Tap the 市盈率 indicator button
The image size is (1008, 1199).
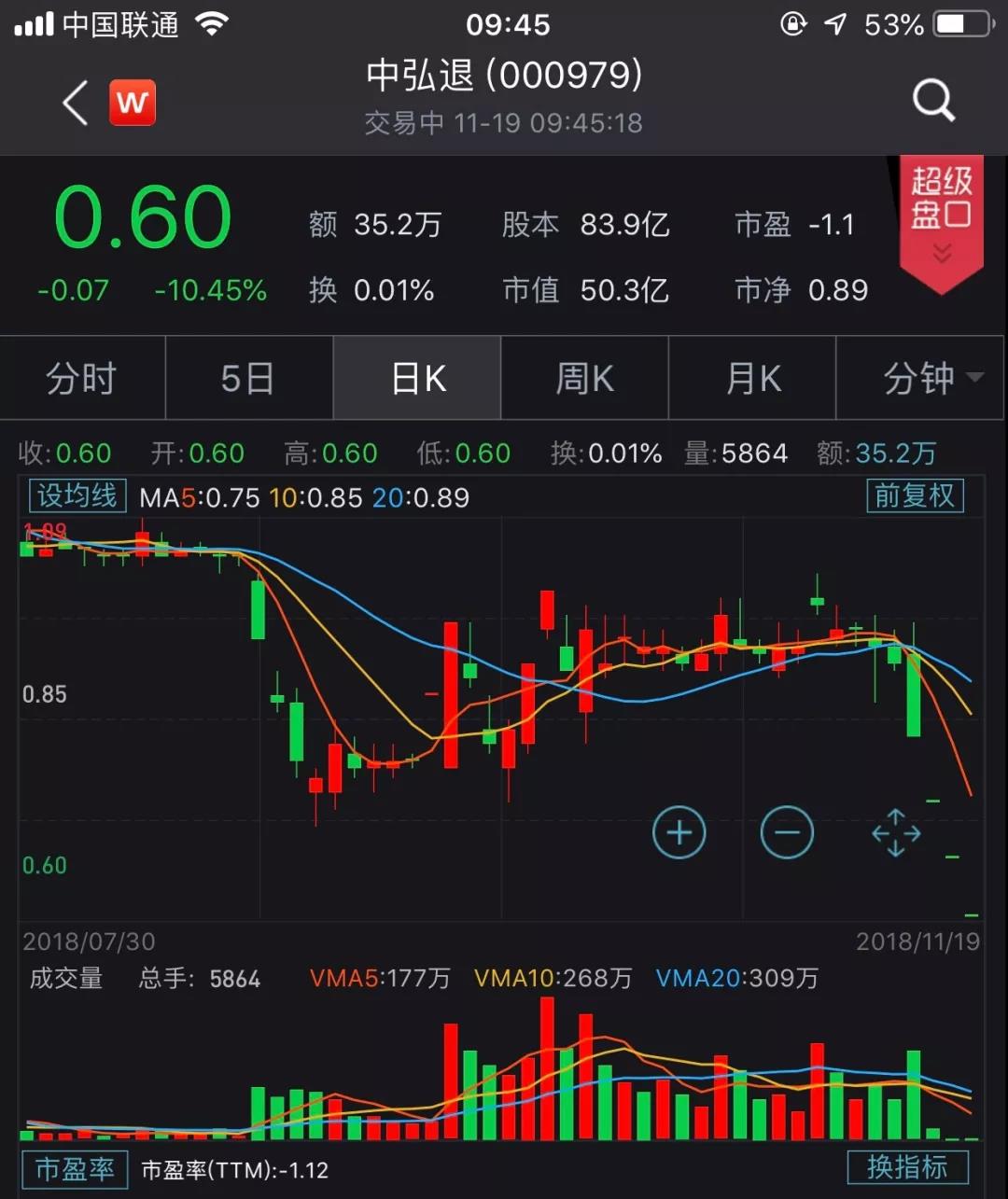[75, 1168]
